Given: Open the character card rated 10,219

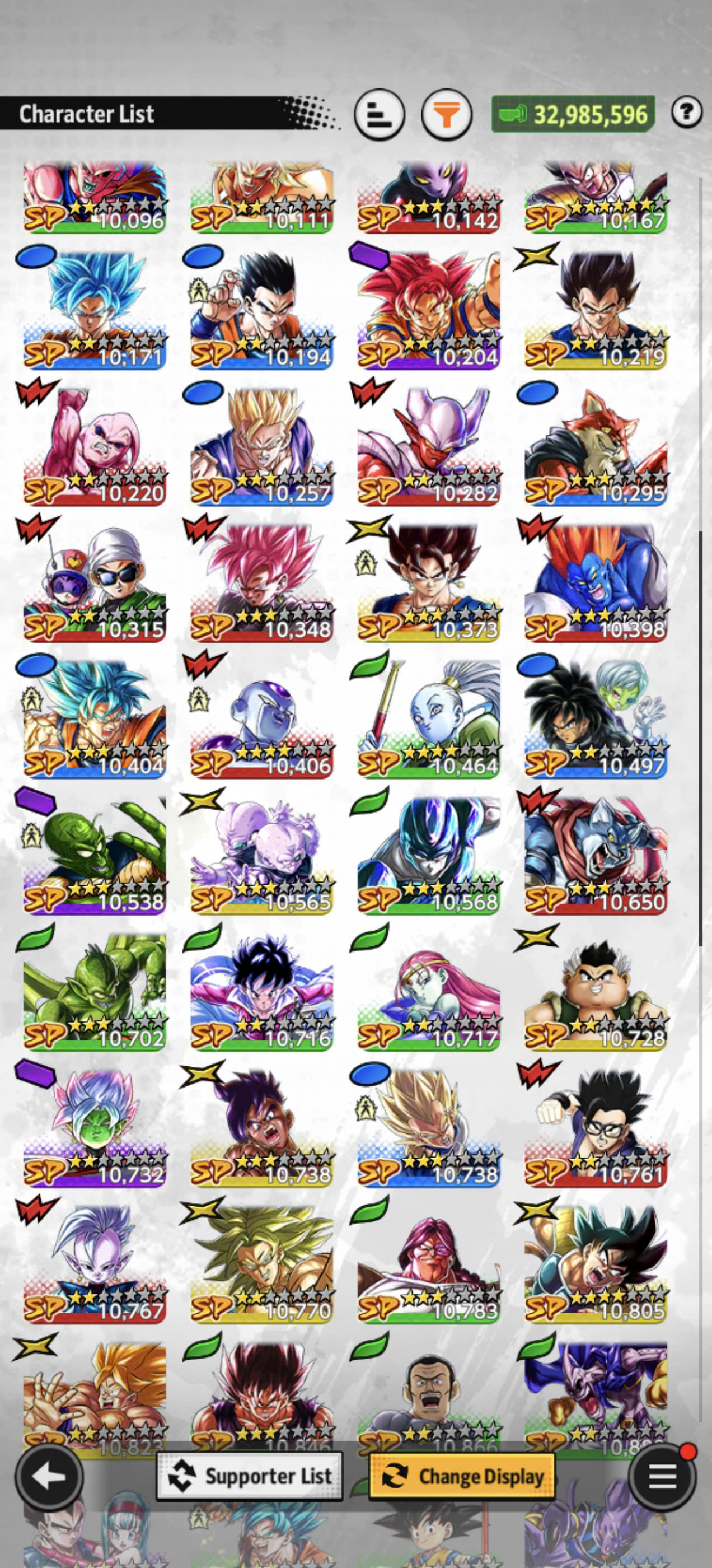Looking at the screenshot, I should pos(596,310).
